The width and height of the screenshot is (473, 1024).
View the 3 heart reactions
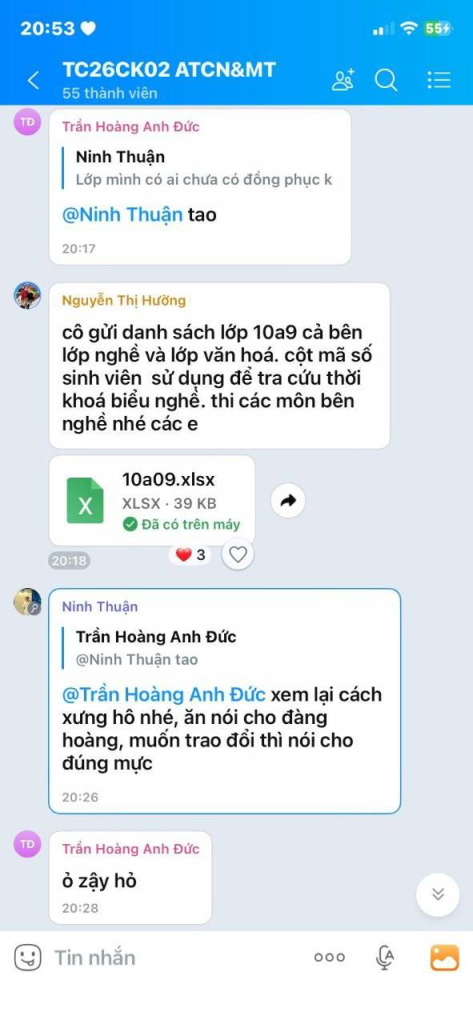tap(191, 555)
